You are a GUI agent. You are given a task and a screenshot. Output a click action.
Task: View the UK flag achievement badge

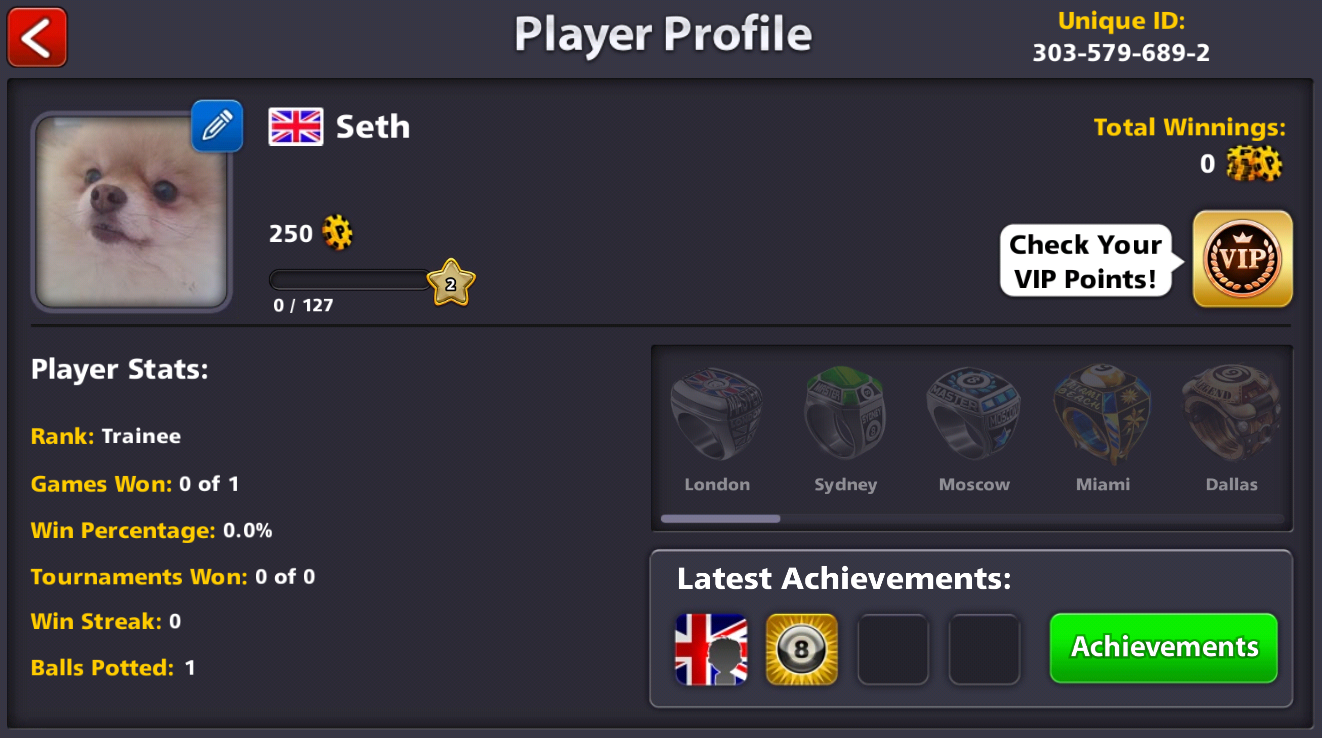click(x=711, y=649)
